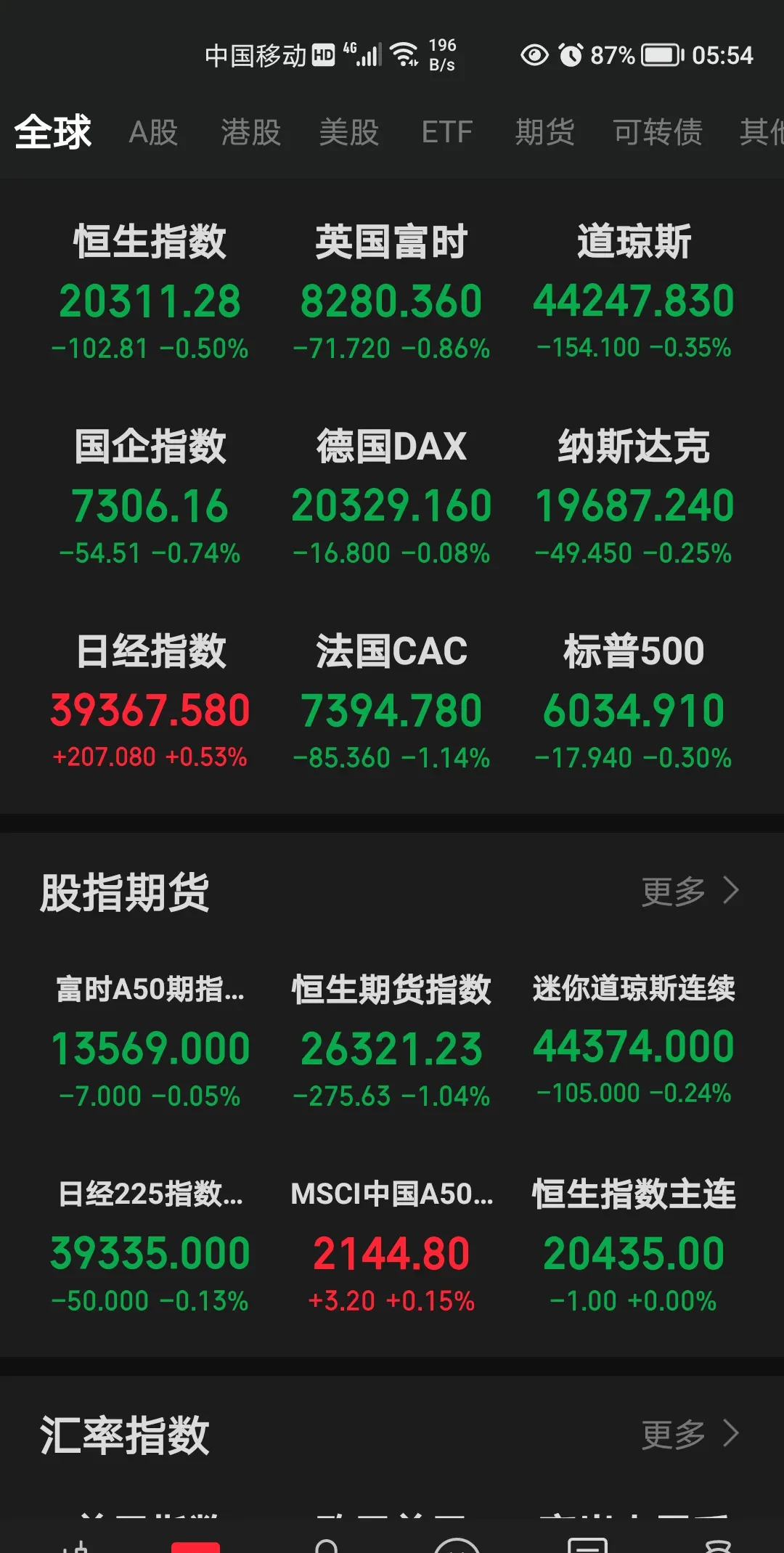Screen dimensions: 784x1553
Task: Open the 标普500 quote details
Action: coord(634,701)
